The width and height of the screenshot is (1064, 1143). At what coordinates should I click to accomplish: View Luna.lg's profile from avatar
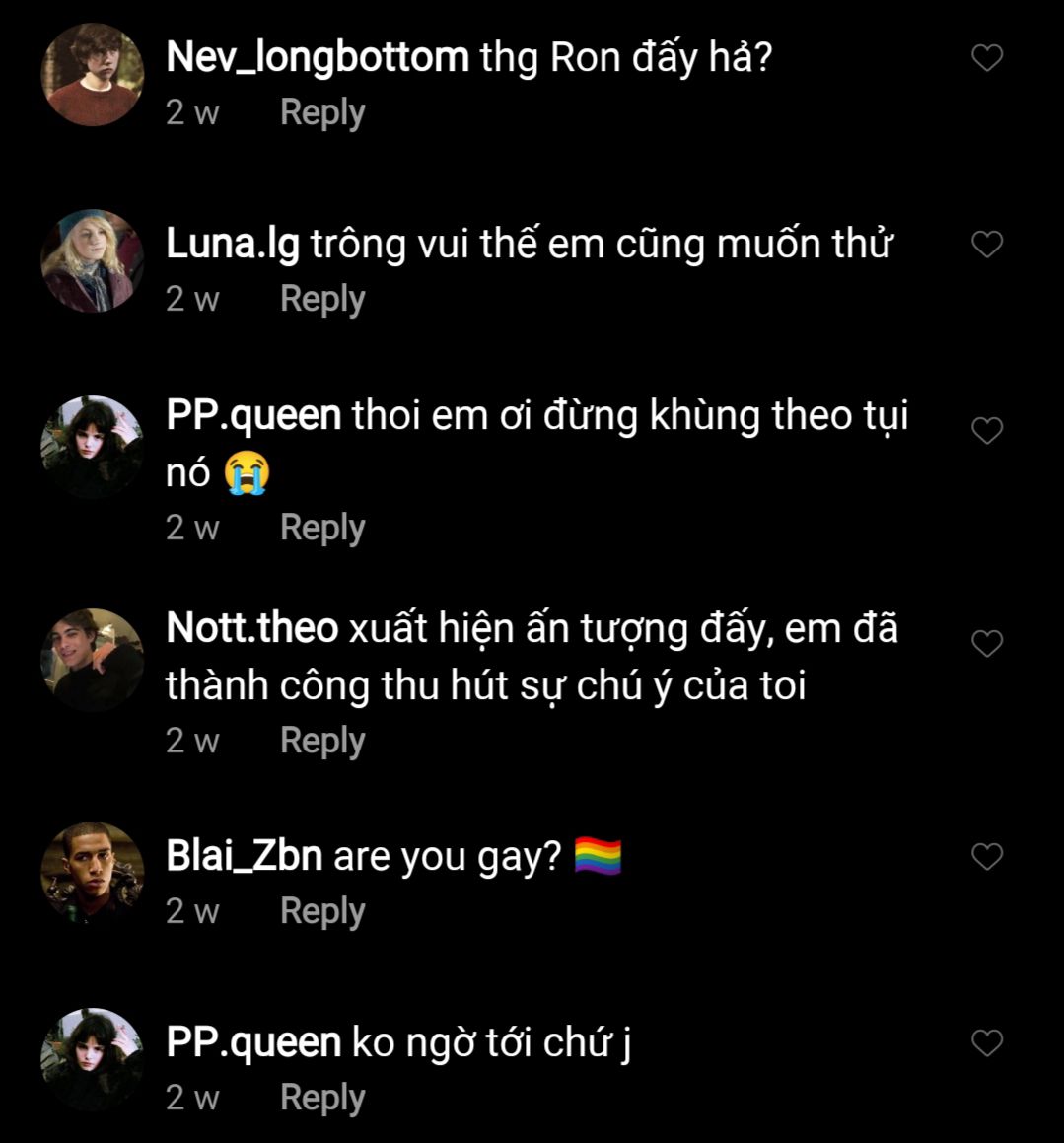pos(93,261)
